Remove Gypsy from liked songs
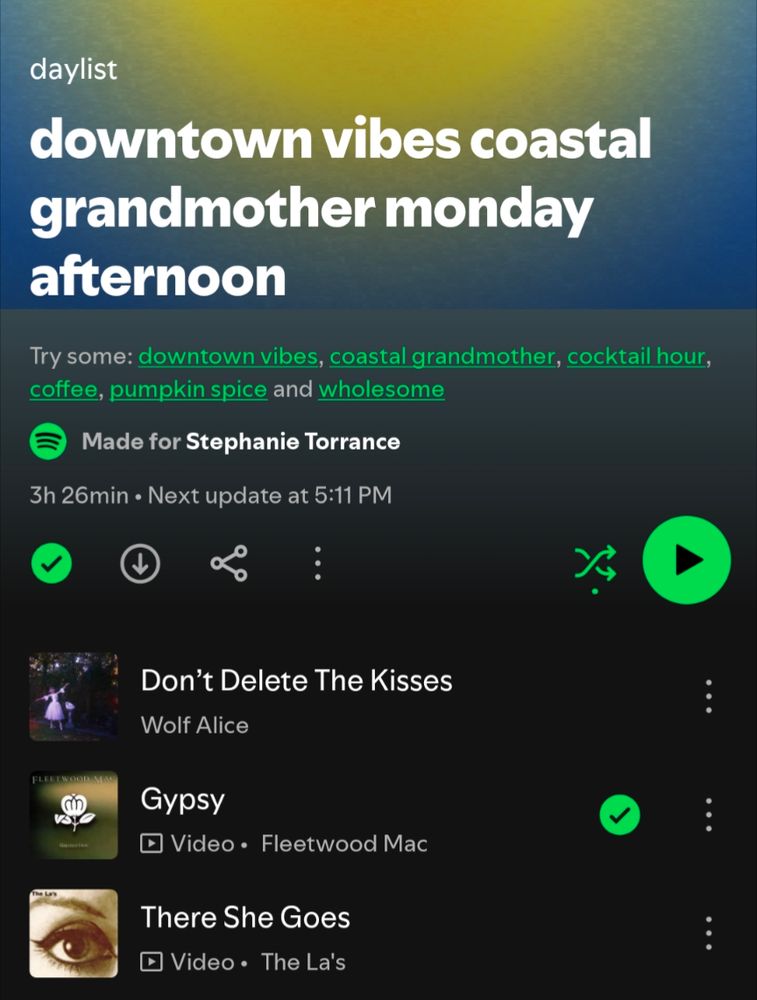 (x=619, y=816)
